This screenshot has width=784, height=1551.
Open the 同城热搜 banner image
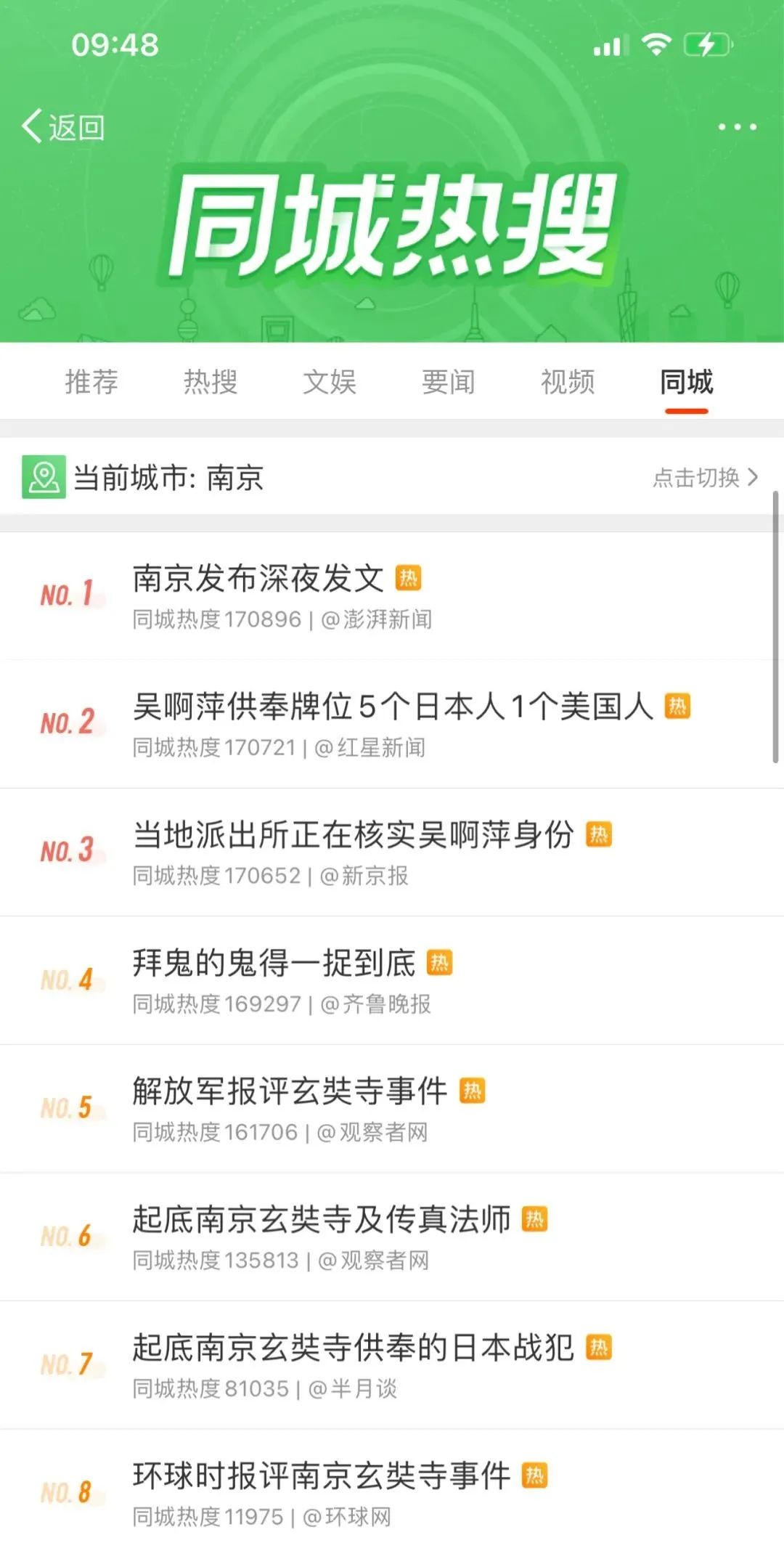392,225
